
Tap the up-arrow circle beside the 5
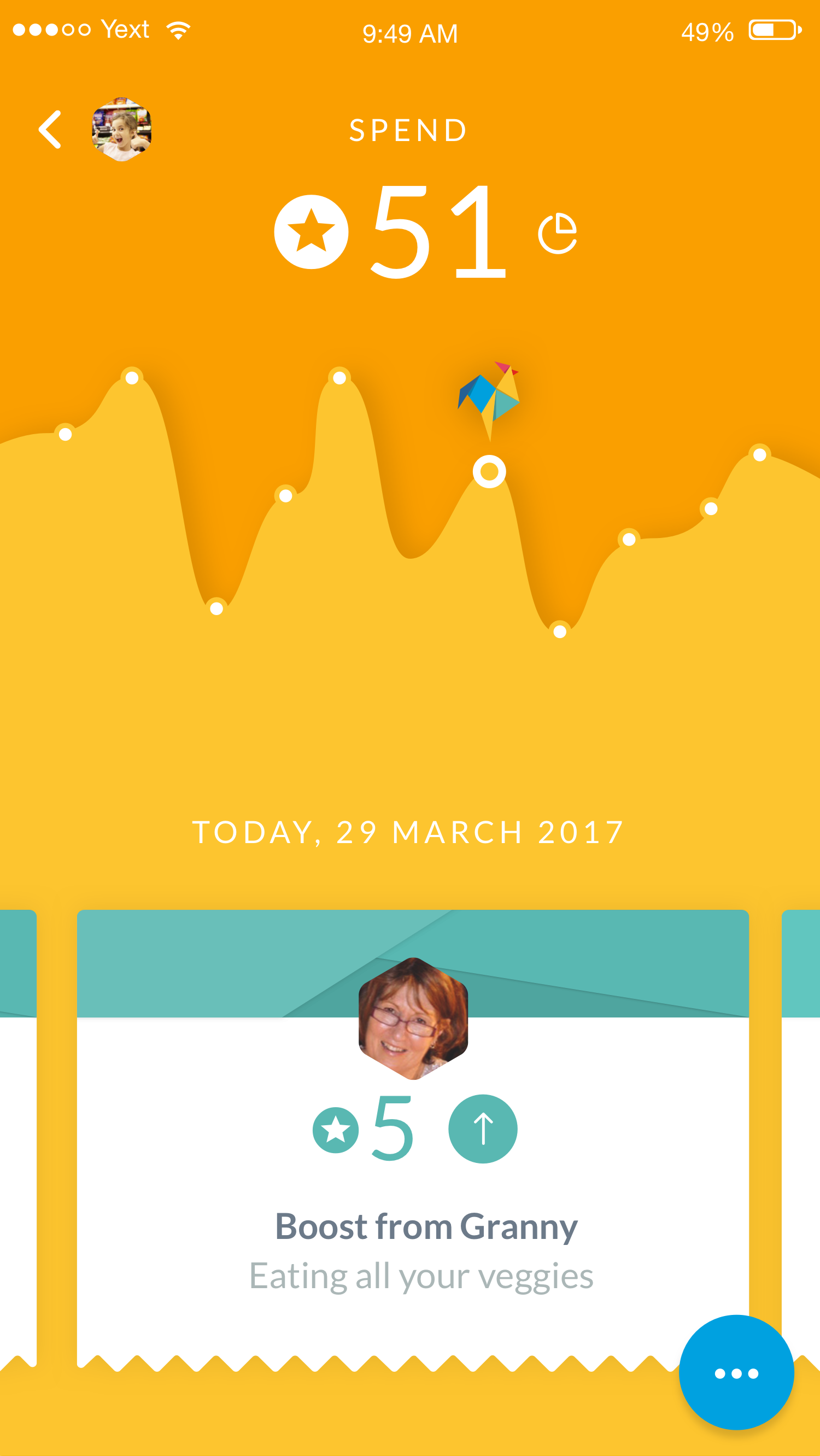click(483, 1128)
